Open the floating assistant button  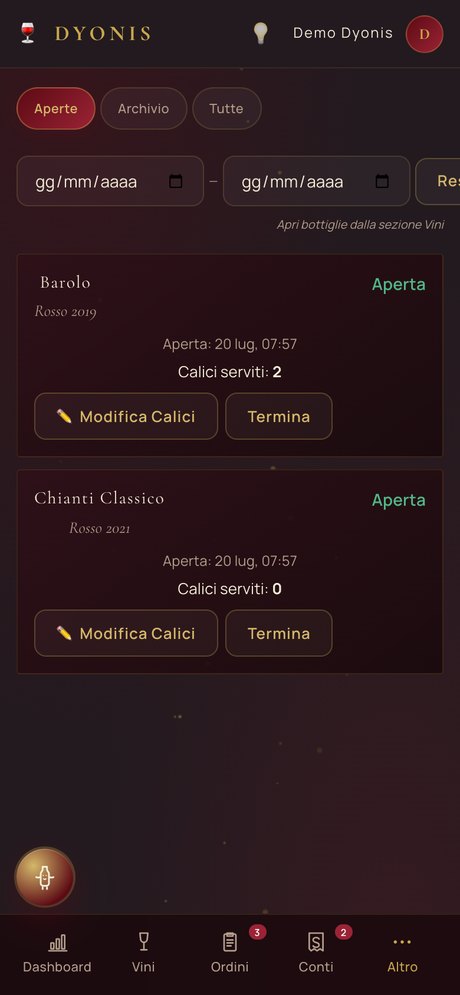[44, 877]
